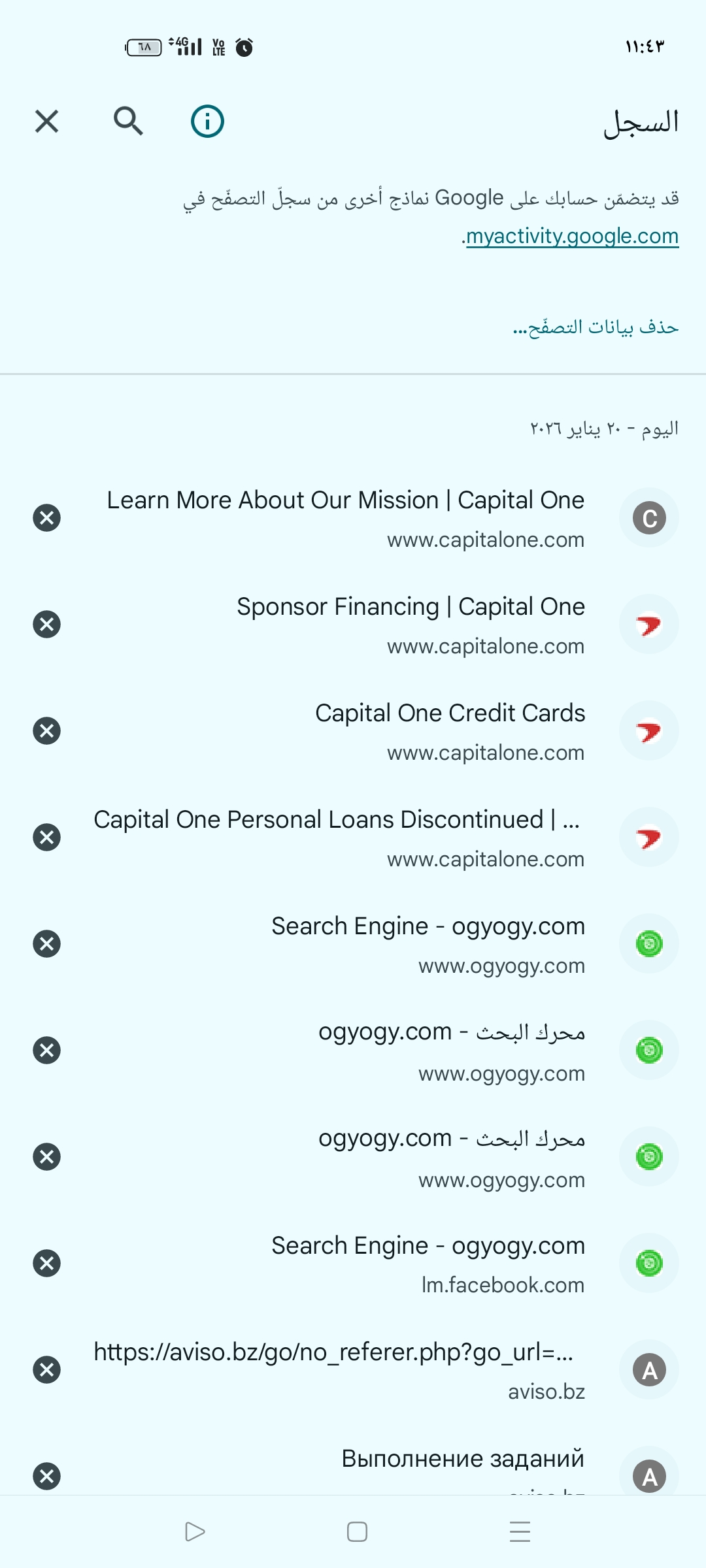Tap the clear browsing data link
Screen dimensions: 706x1568
(596, 326)
